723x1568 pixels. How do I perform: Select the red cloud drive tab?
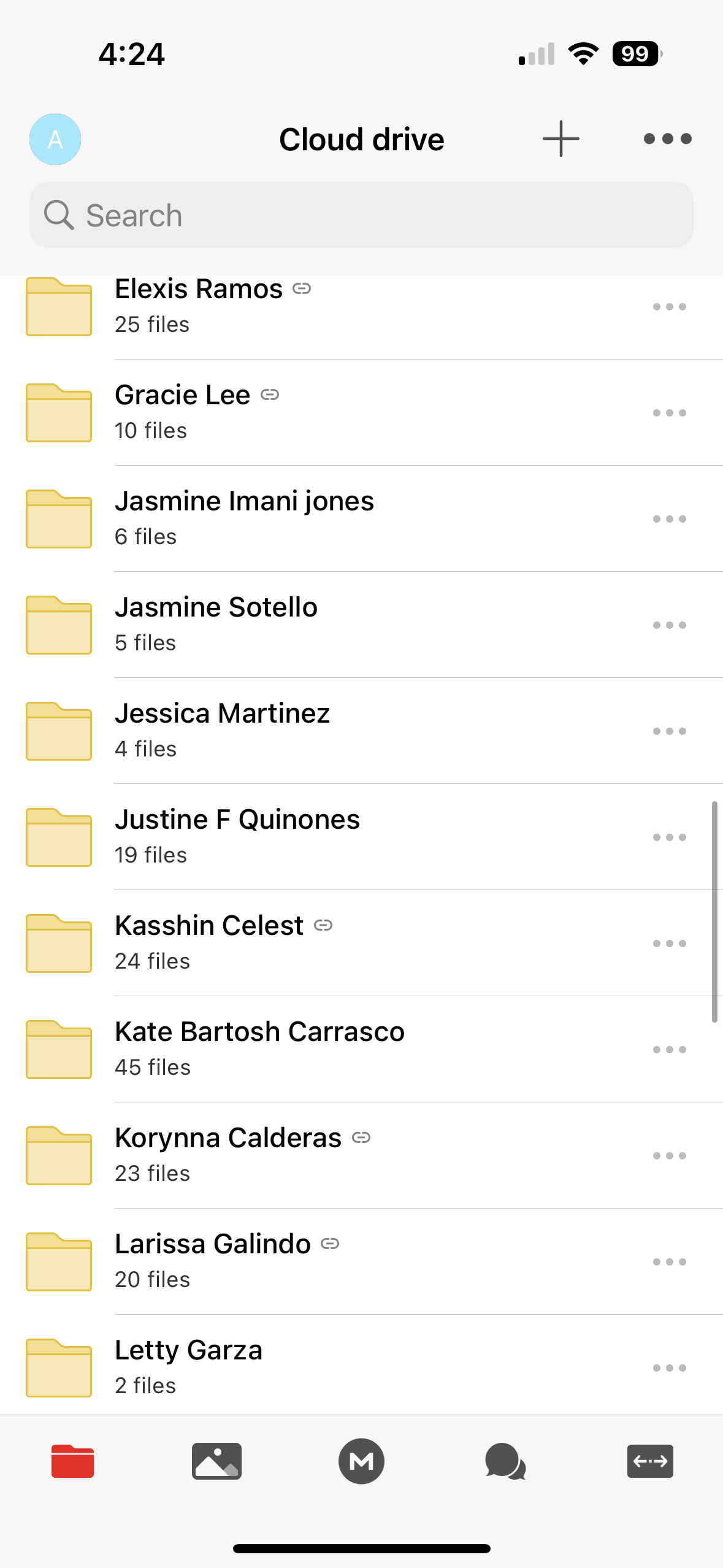(72, 1461)
